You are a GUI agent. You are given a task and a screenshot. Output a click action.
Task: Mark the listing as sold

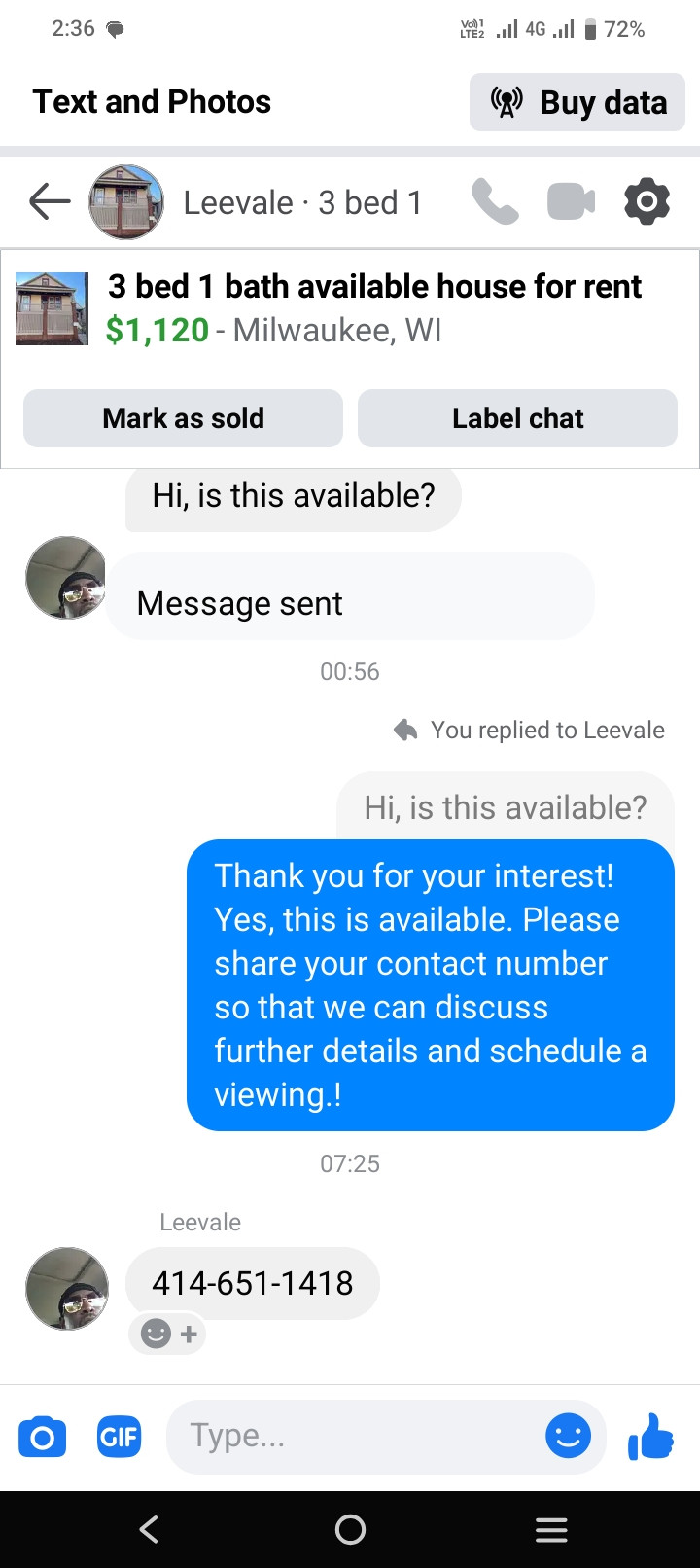click(x=183, y=418)
